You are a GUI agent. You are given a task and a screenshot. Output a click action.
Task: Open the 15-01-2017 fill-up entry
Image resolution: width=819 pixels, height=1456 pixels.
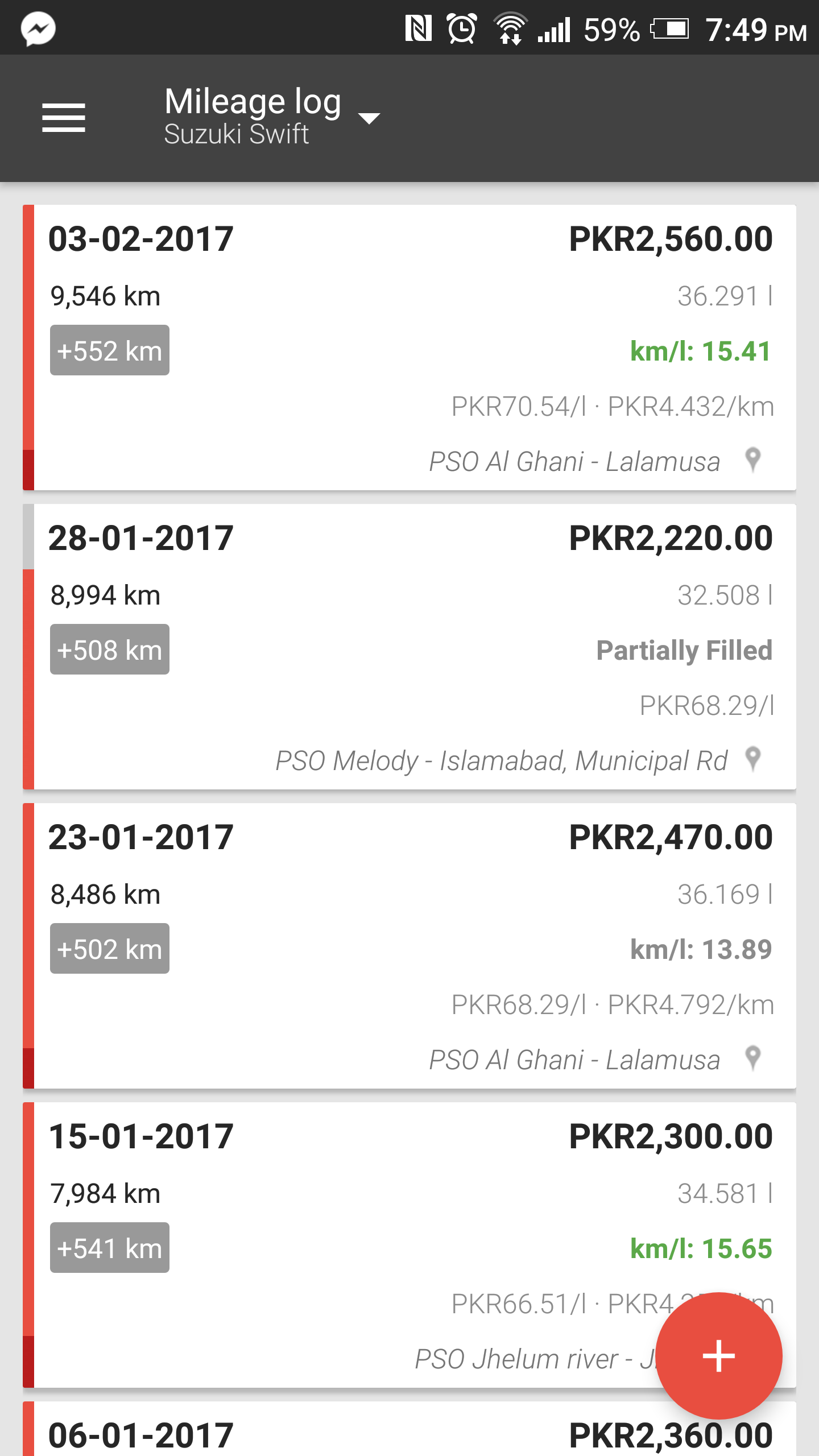[x=409, y=1245]
